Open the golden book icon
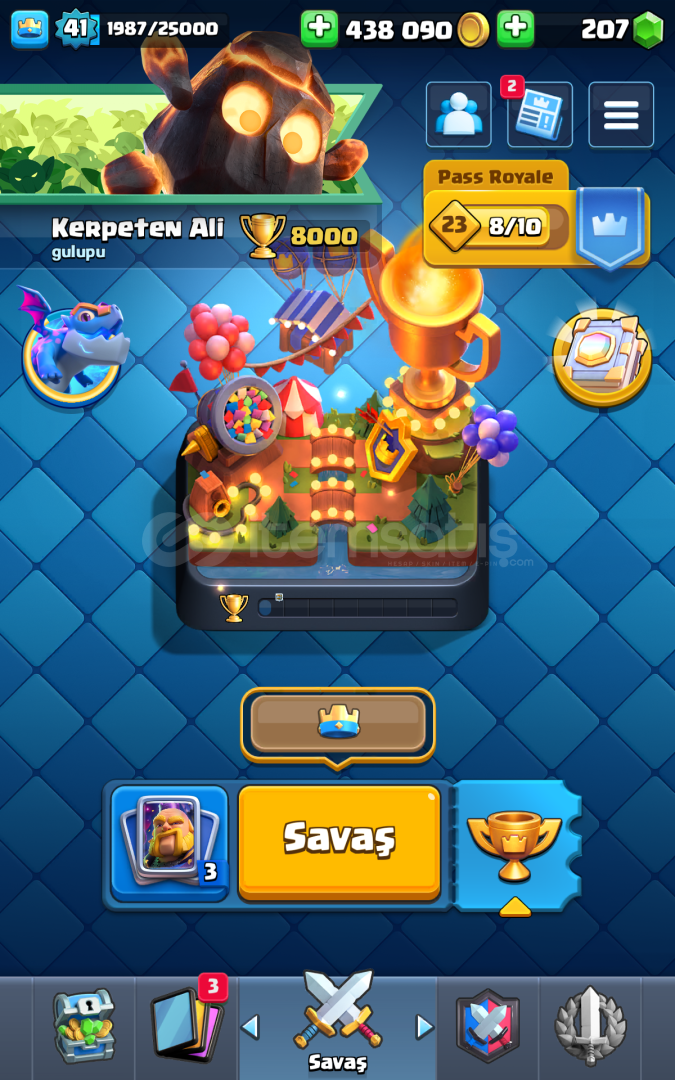 click(601, 356)
